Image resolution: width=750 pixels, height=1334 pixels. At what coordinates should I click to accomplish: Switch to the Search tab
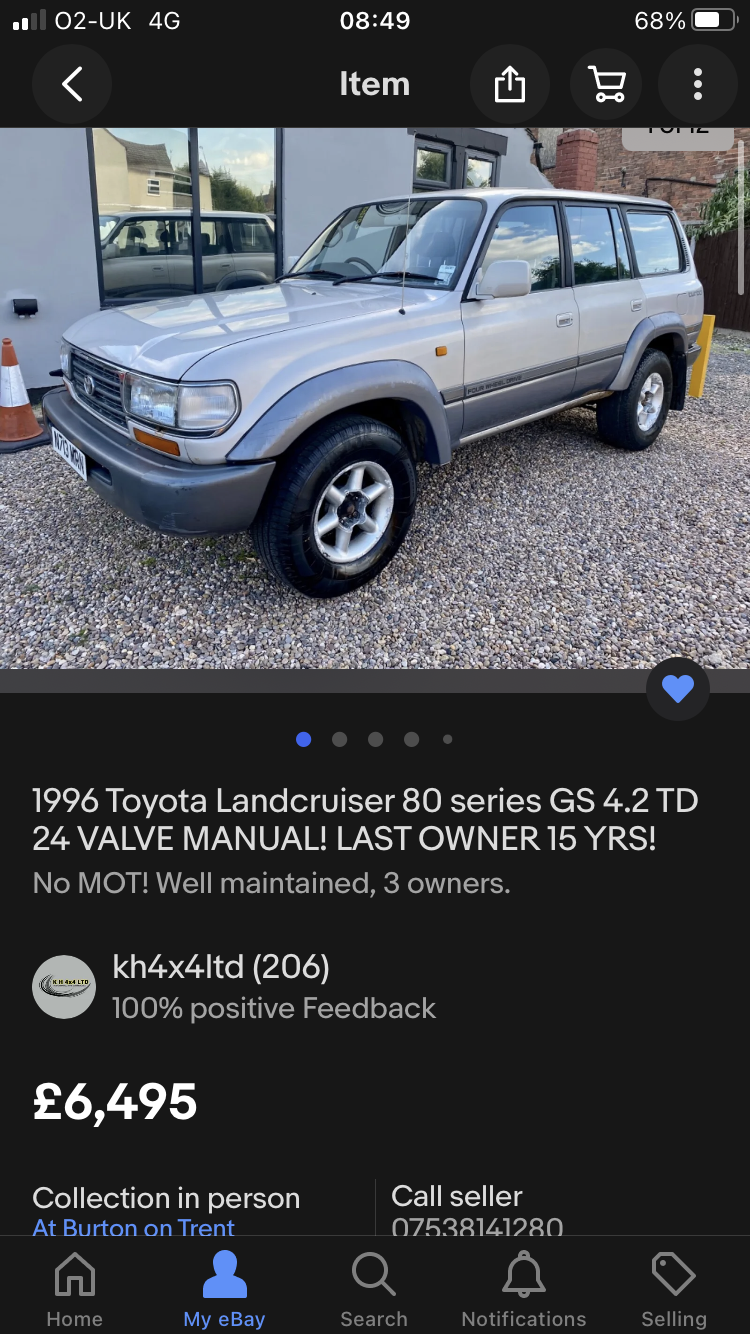point(374,1289)
